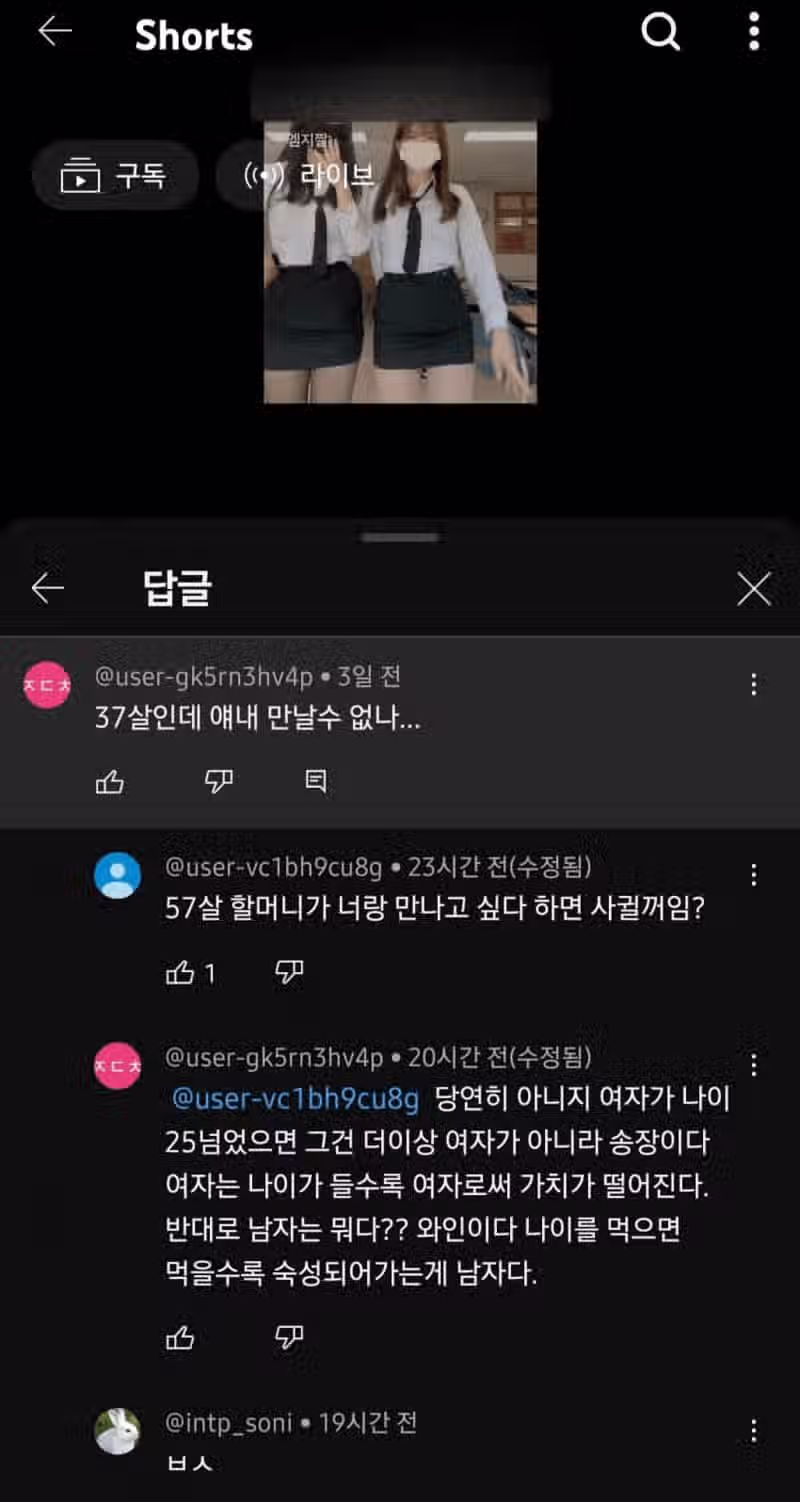Open the Shorts overflow menu

[754, 33]
